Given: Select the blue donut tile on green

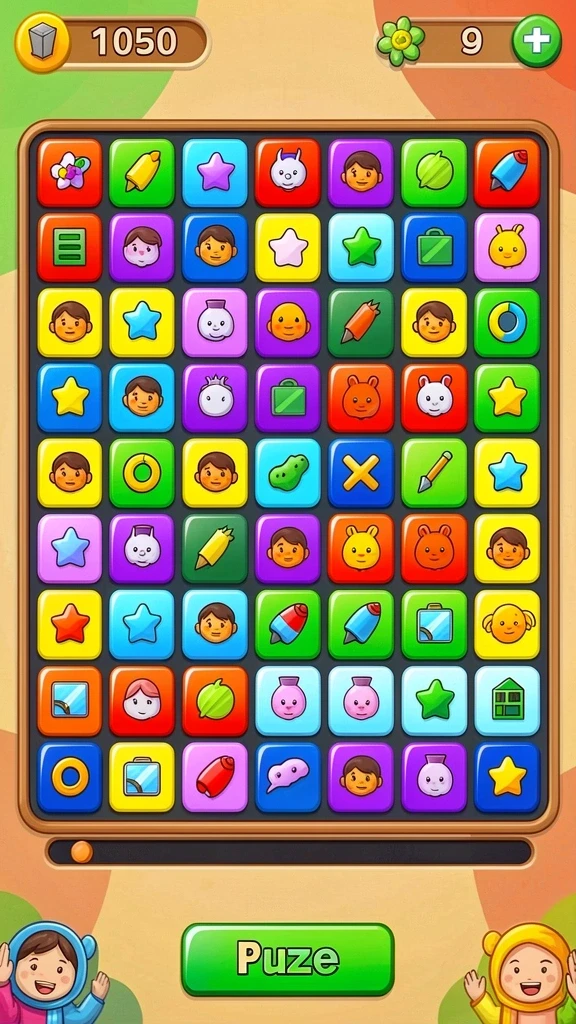Looking at the screenshot, I should click(x=507, y=323).
